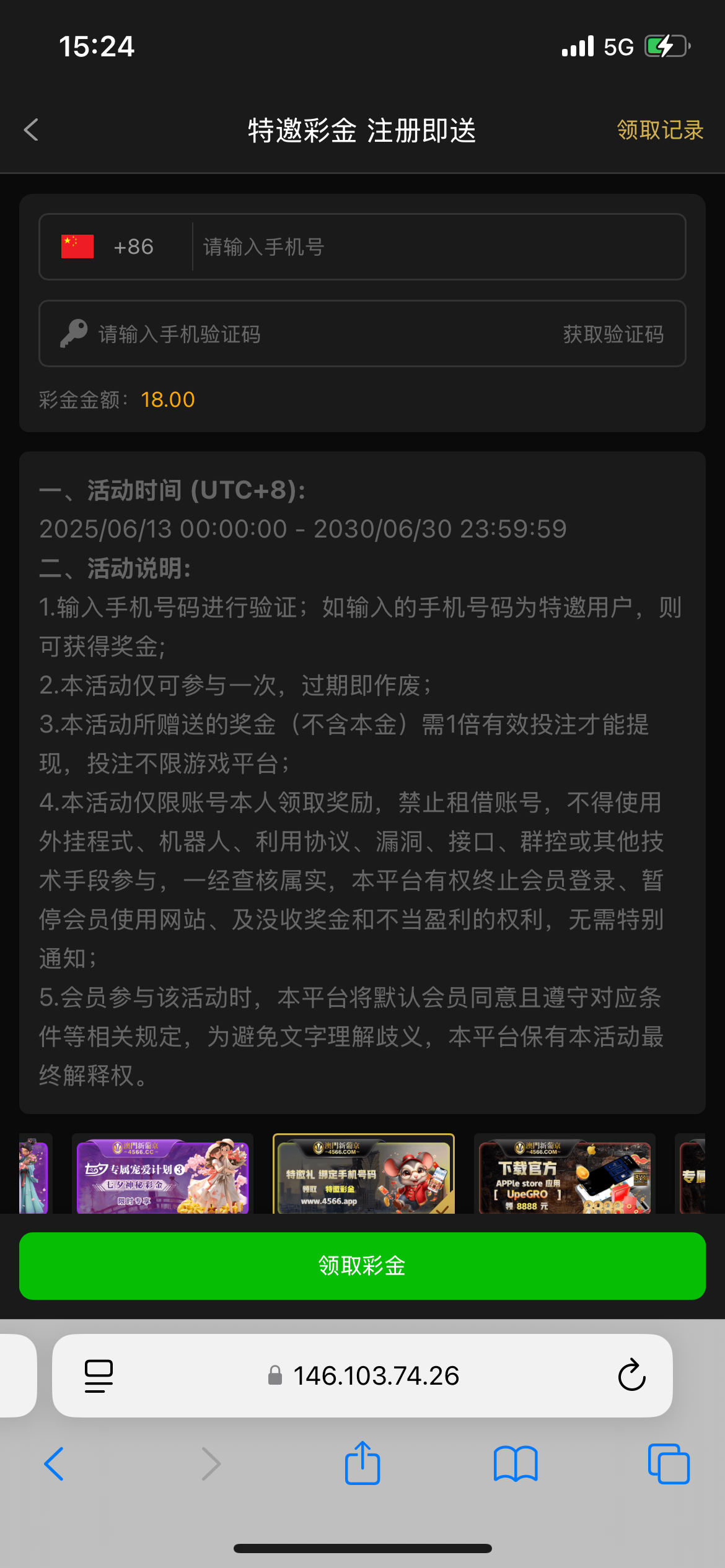Go back in Safari's bottom toolbar
The image size is (725, 1568).
[55, 1464]
